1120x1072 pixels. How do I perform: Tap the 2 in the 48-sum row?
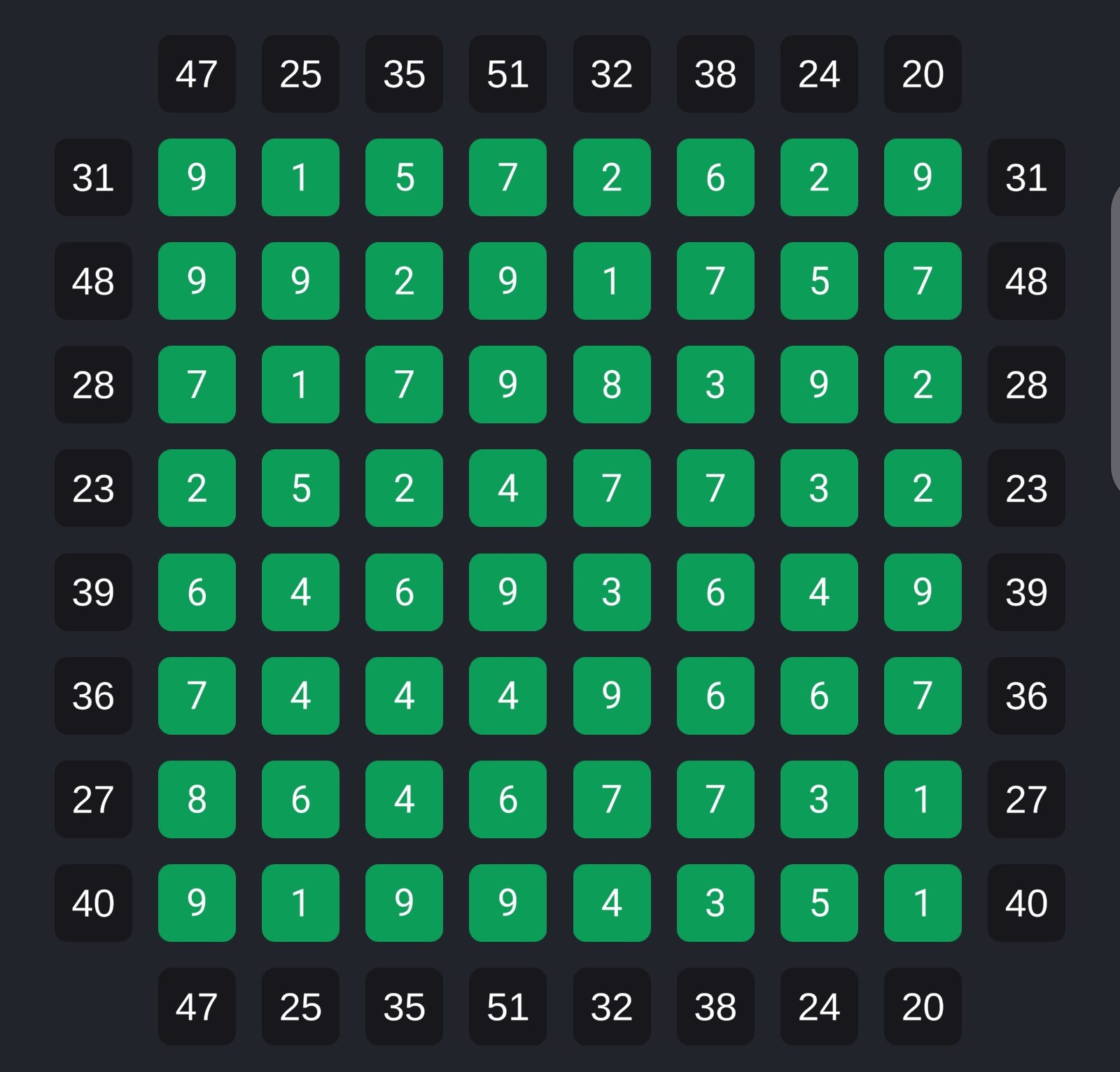tap(404, 281)
